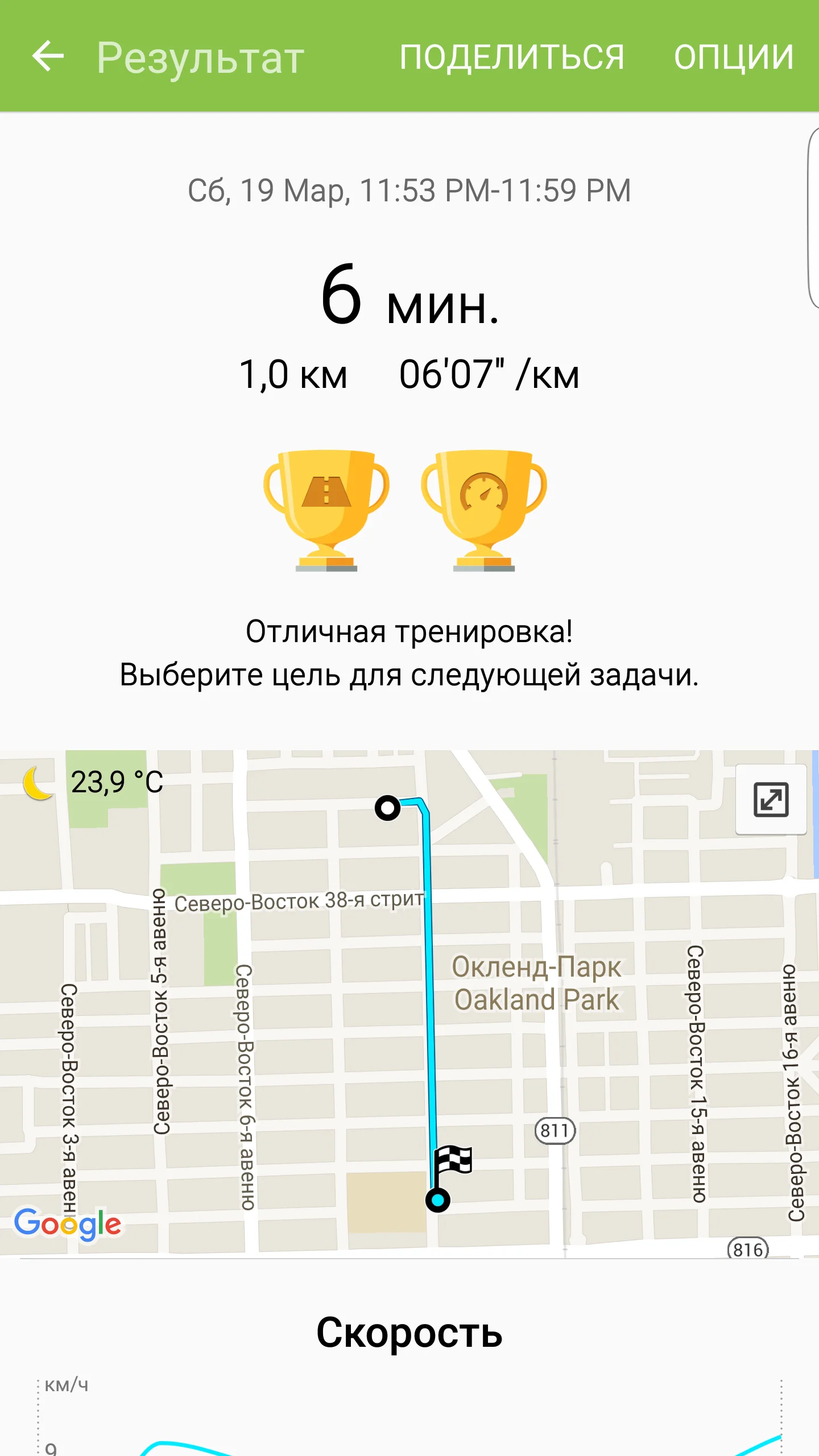The height and width of the screenshot is (1456, 819).
Task: Tap the workout date and time label
Action: (x=408, y=192)
